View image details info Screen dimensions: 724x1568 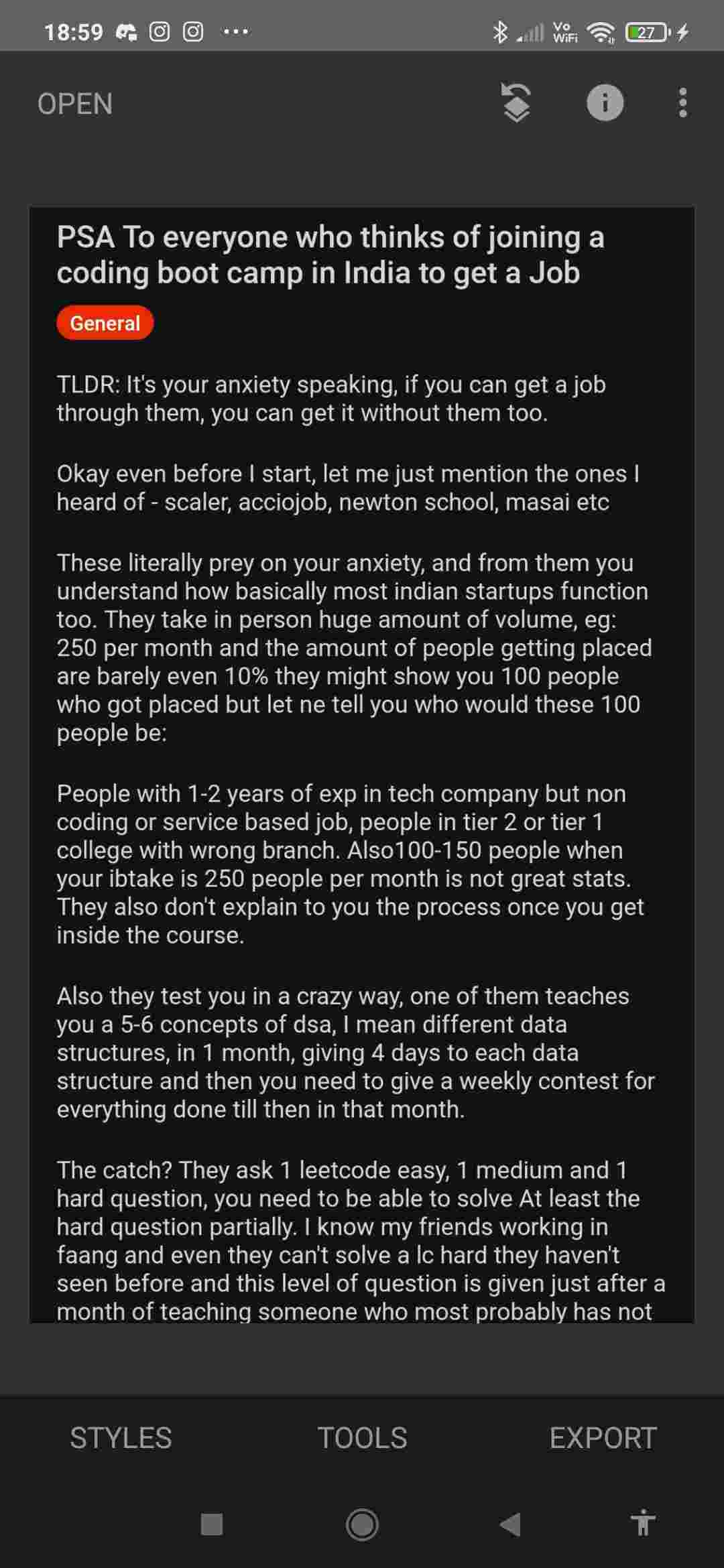pos(605,103)
